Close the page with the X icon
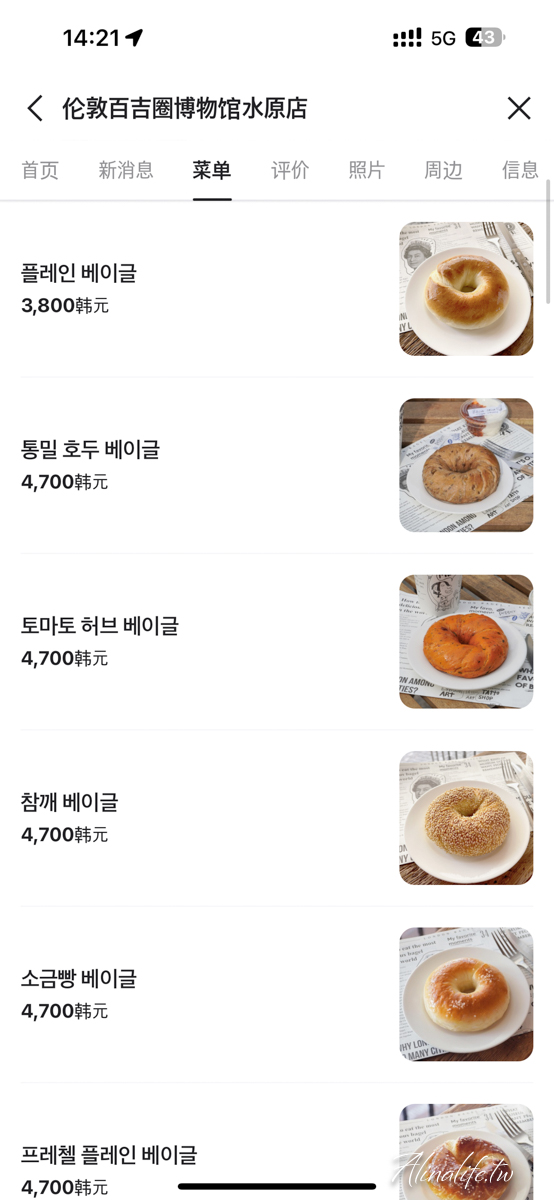The width and height of the screenshot is (554, 1200). coord(519,108)
